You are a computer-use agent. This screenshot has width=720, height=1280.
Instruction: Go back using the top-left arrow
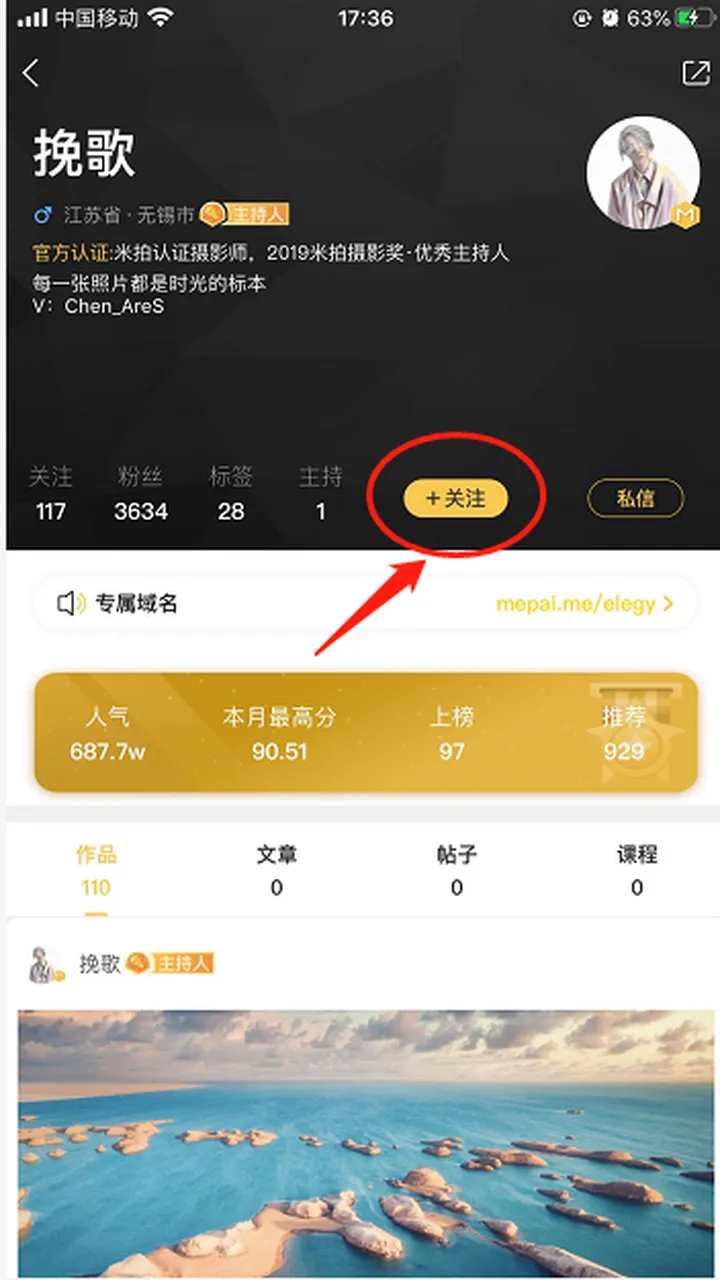(31, 73)
